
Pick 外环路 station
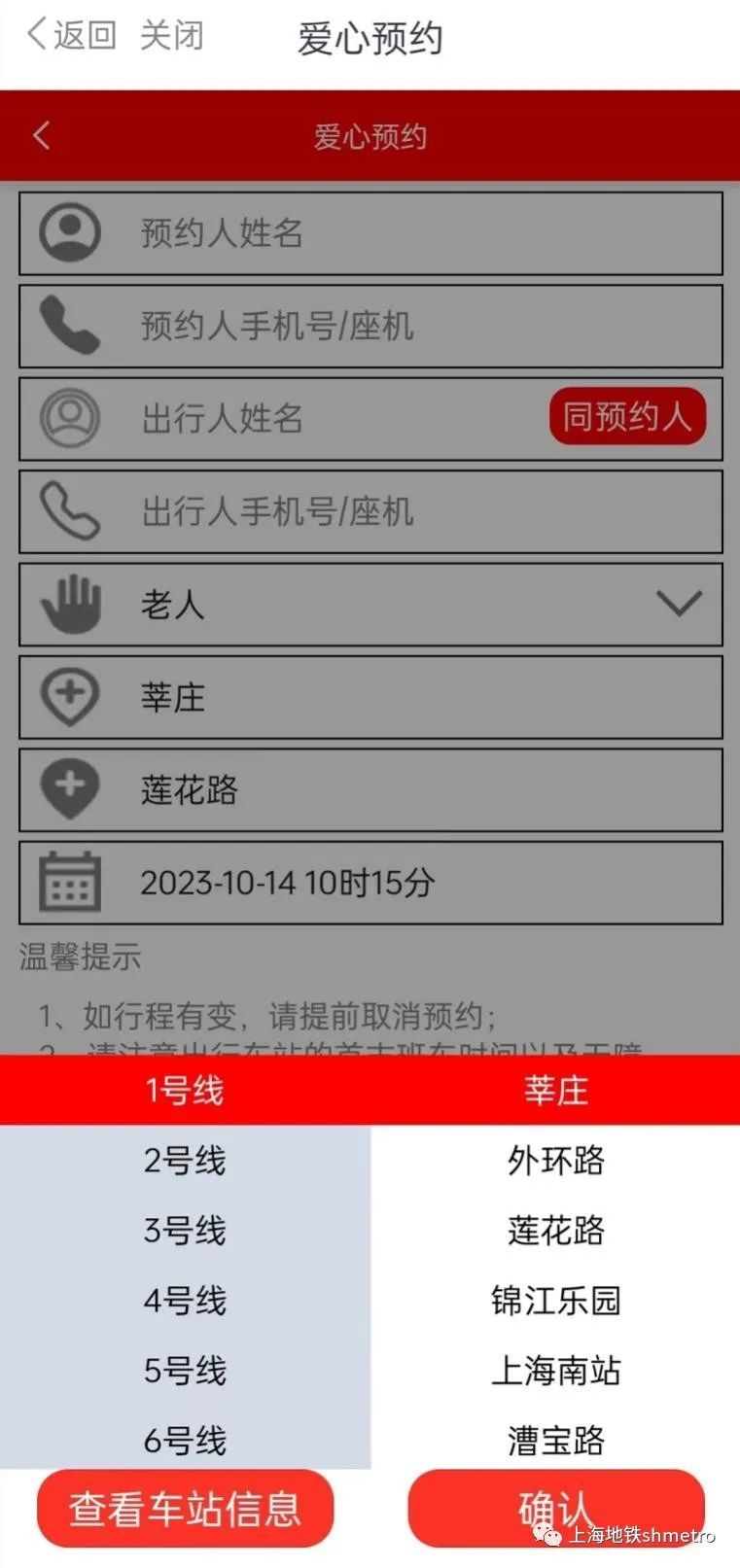[555, 1160]
